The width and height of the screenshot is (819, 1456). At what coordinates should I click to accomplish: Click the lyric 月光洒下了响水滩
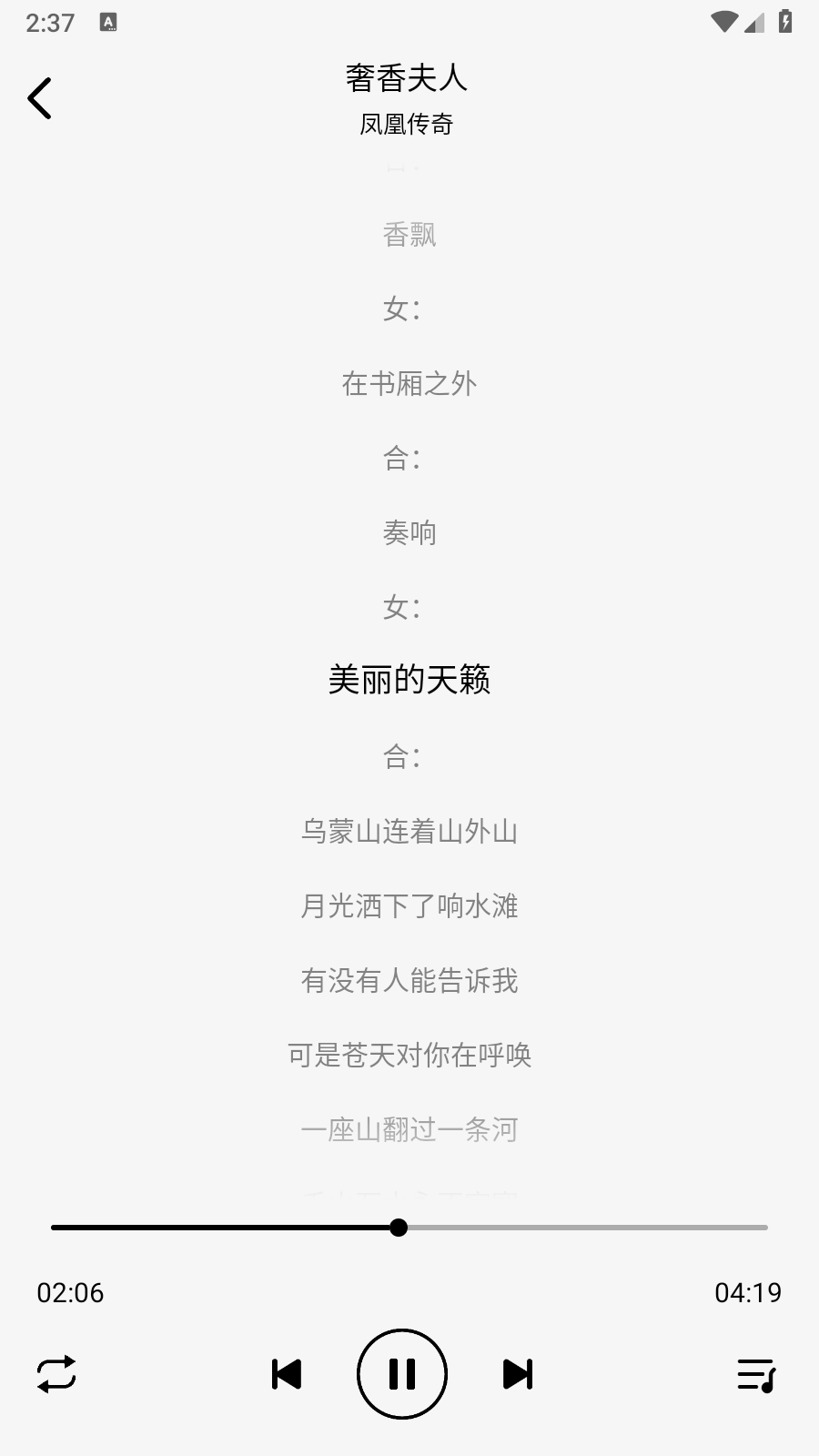[409, 906]
